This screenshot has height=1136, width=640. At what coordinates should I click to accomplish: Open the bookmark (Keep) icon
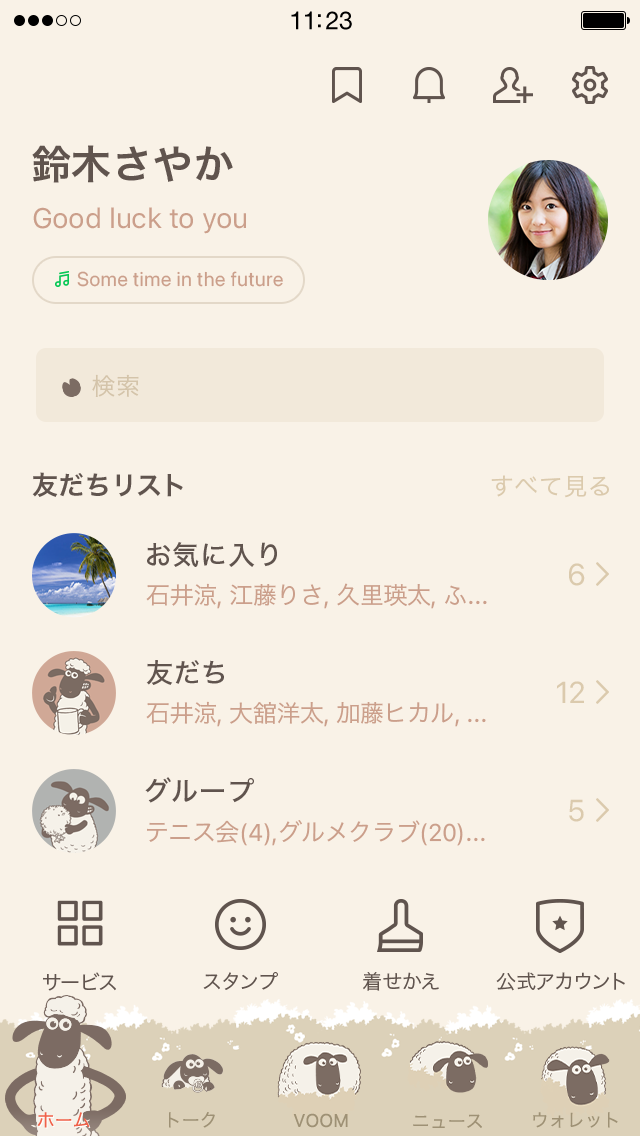[x=346, y=86]
